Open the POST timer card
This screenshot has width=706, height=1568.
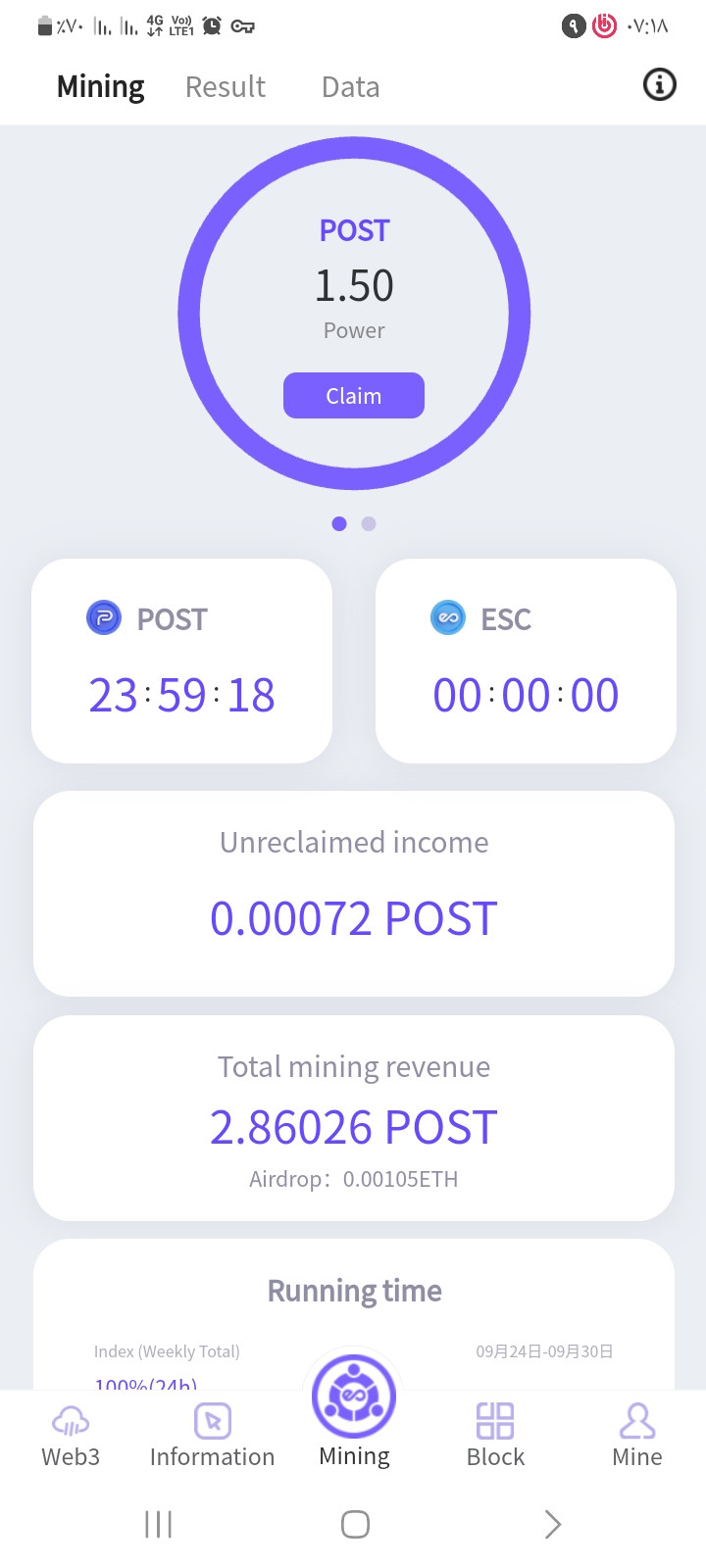click(182, 661)
